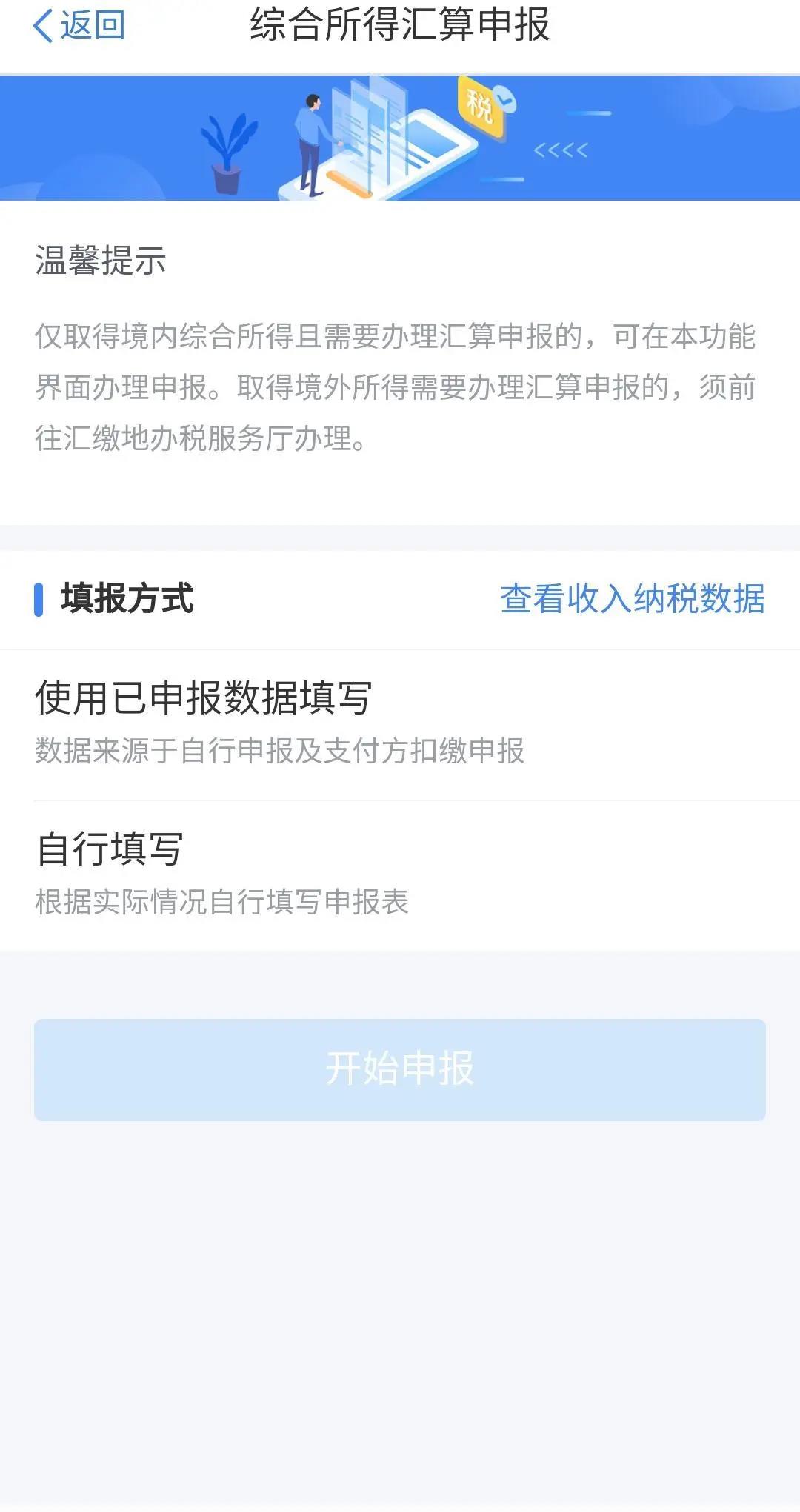Open the 查看收入纳税数据 link
The width and height of the screenshot is (800, 1512).
pyautogui.click(x=633, y=598)
